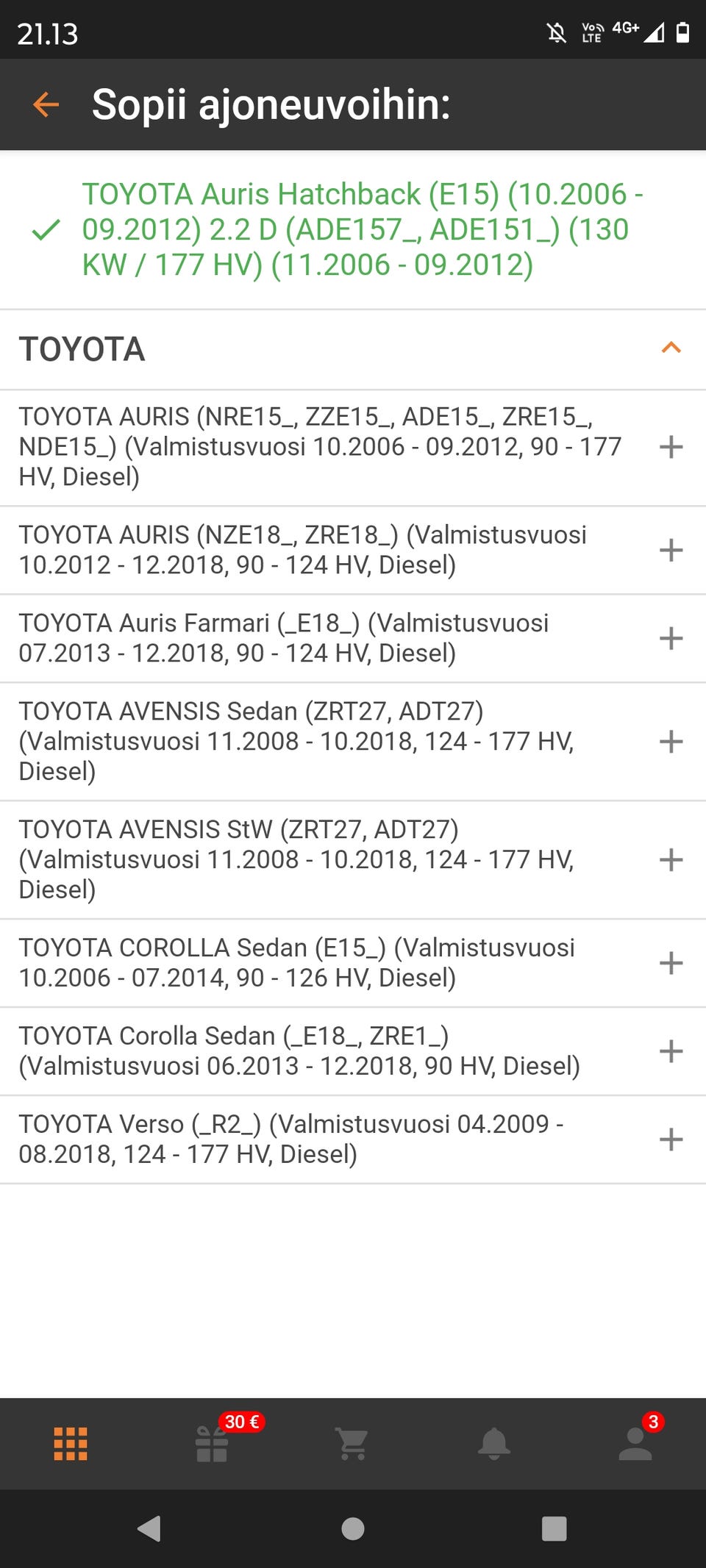Go back using the orange arrow
The image size is (706, 1568).
click(46, 104)
